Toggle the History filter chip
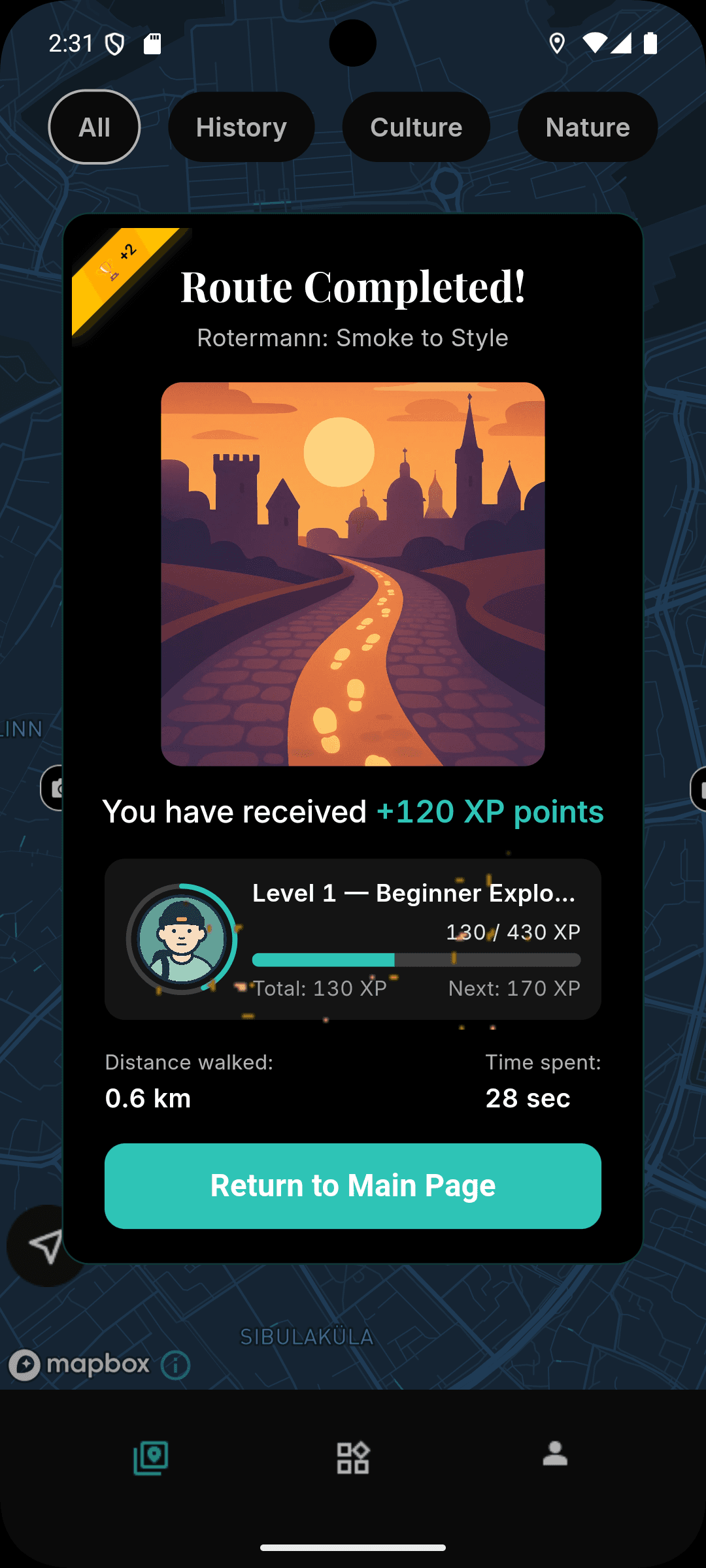706x1568 pixels. click(241, 127)
